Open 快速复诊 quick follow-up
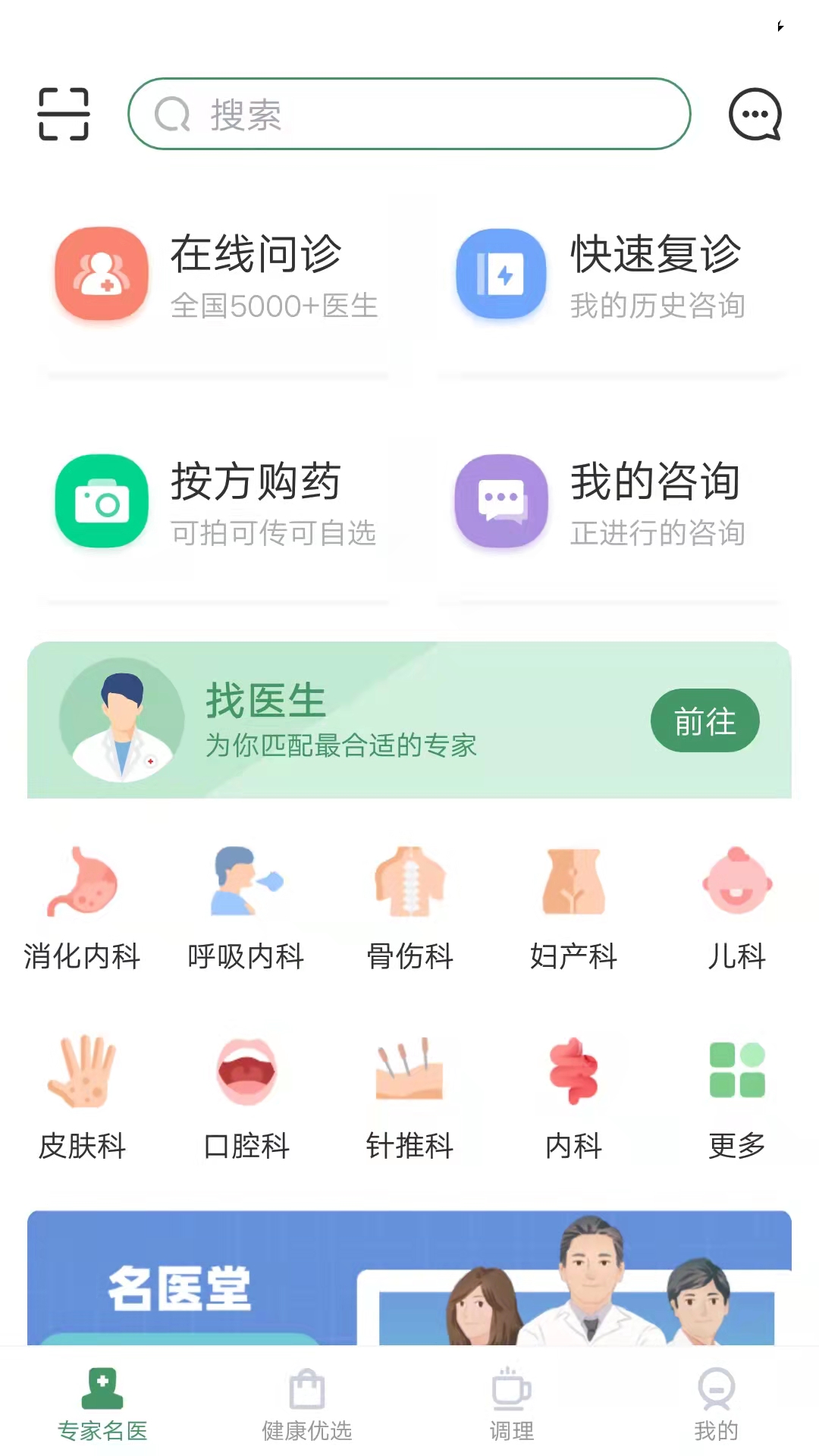Viewport: 819px width, 1456px height. (614, 277)
